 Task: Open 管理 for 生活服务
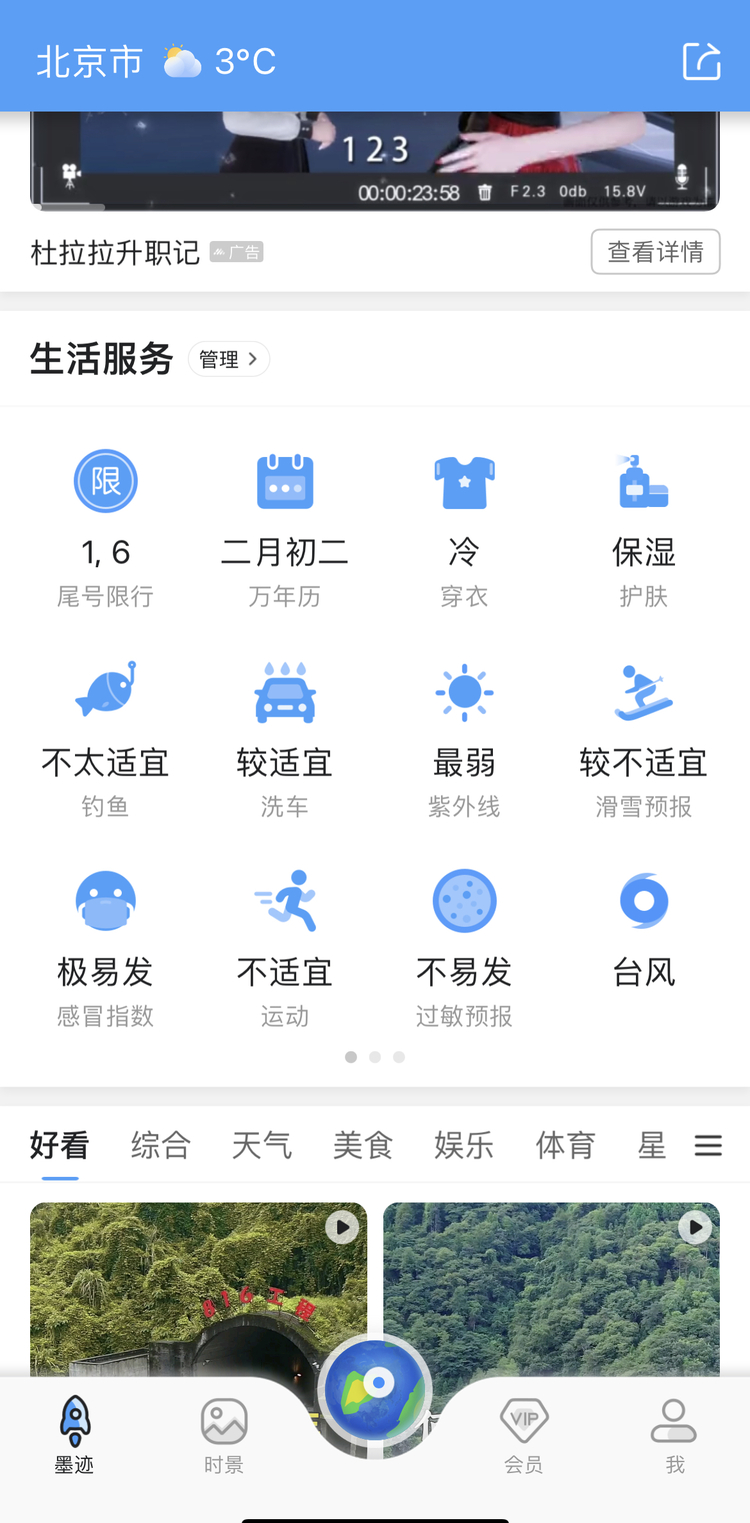coord(229,360)
